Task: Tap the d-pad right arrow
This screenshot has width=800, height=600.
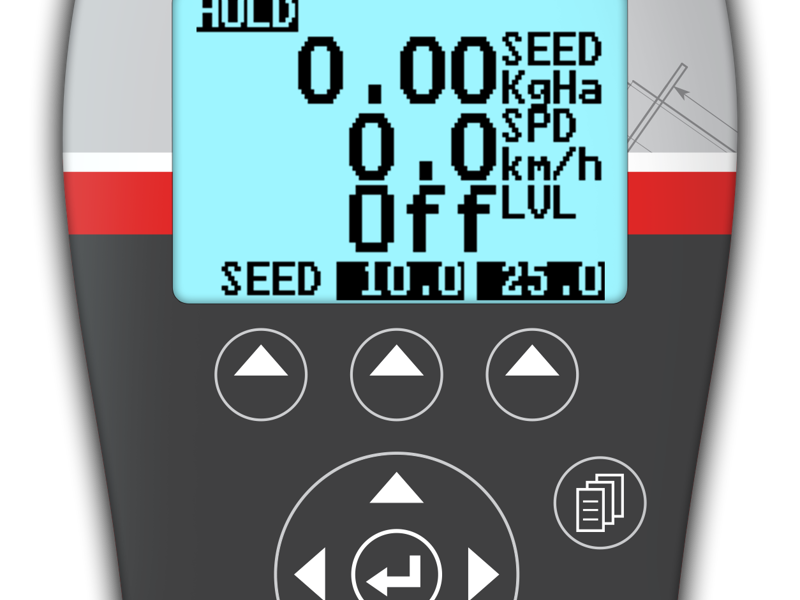Action: tap(483, 576)
